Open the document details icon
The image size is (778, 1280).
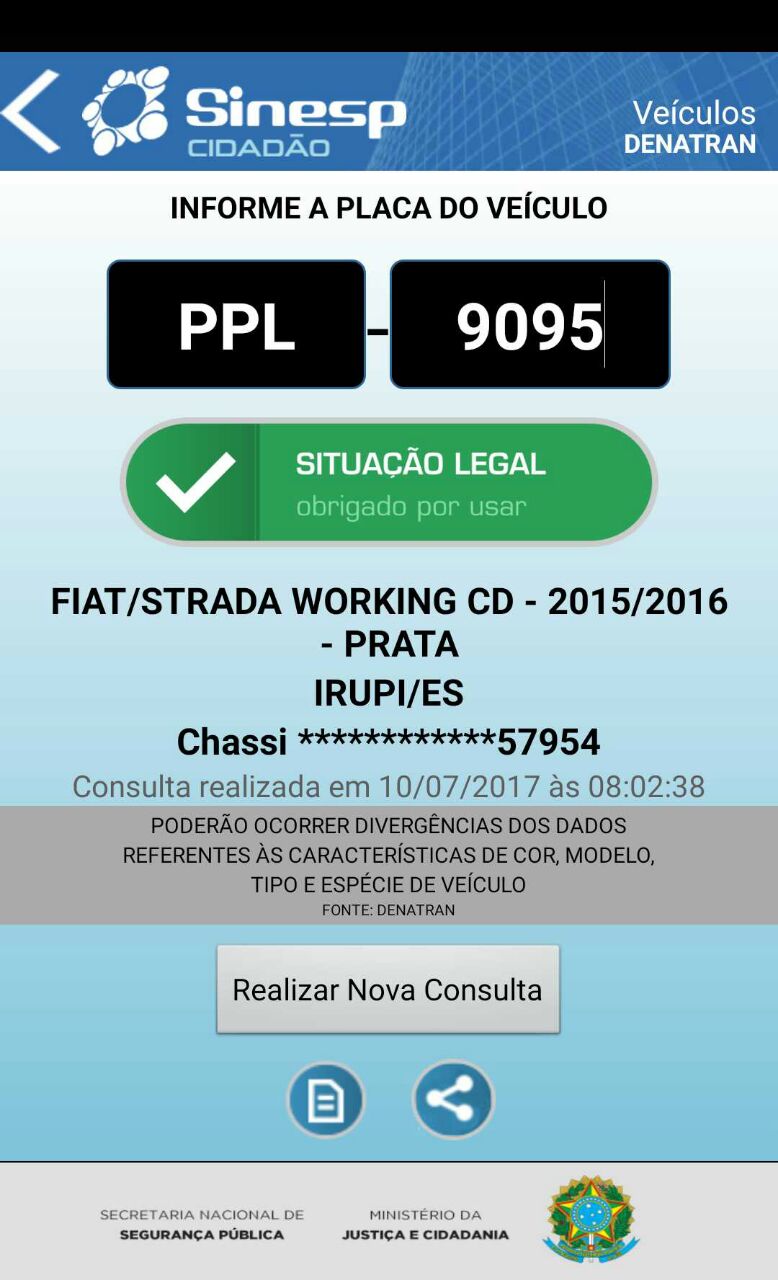pos(326,1100)
